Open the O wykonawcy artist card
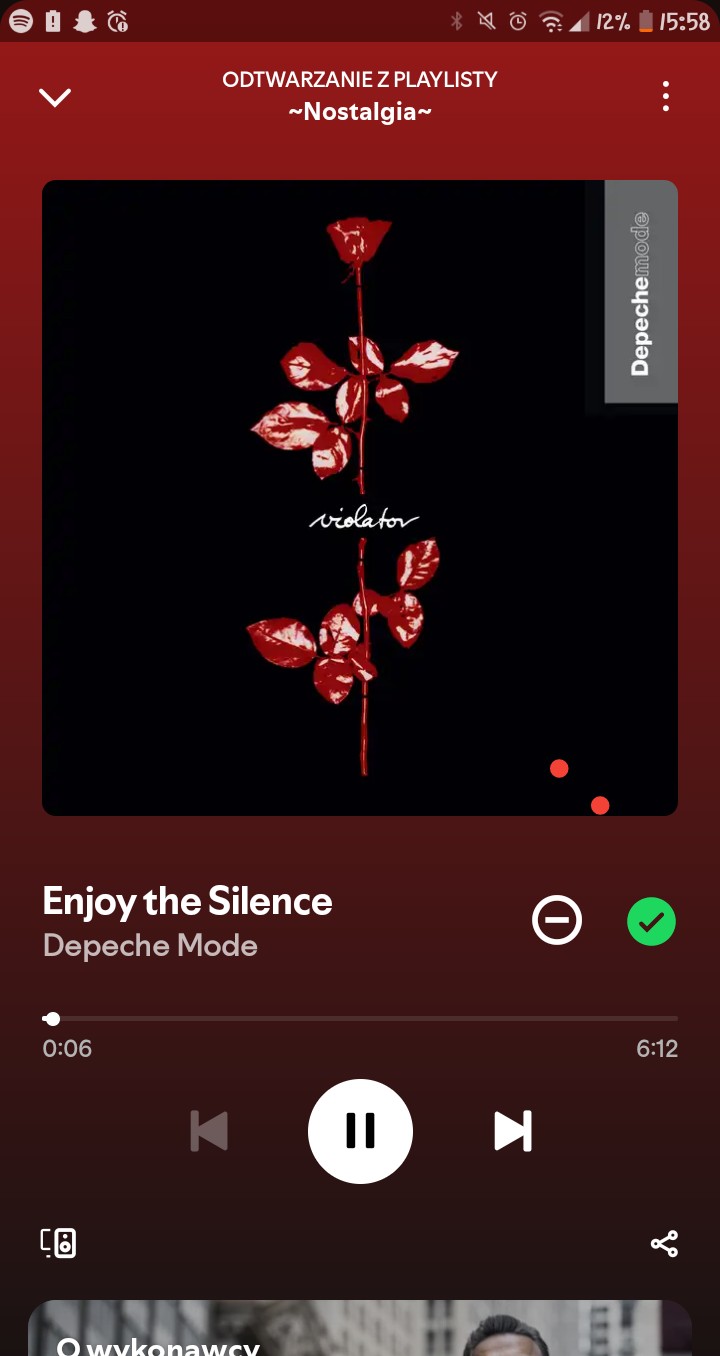 [x=360, y=1330]
